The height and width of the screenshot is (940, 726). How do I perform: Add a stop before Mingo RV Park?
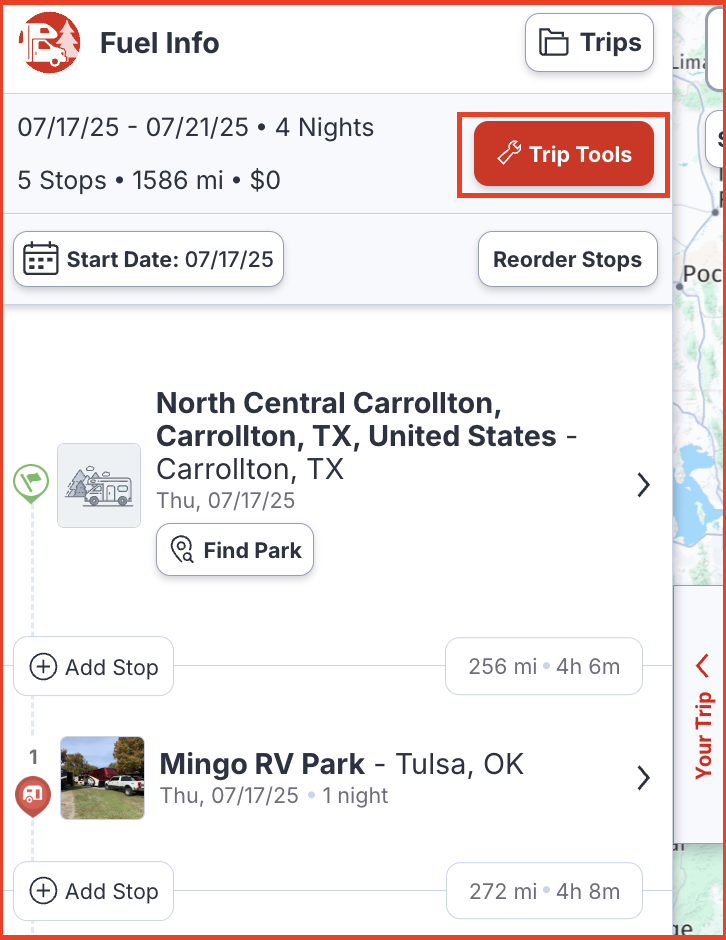[x=93, y=667]
